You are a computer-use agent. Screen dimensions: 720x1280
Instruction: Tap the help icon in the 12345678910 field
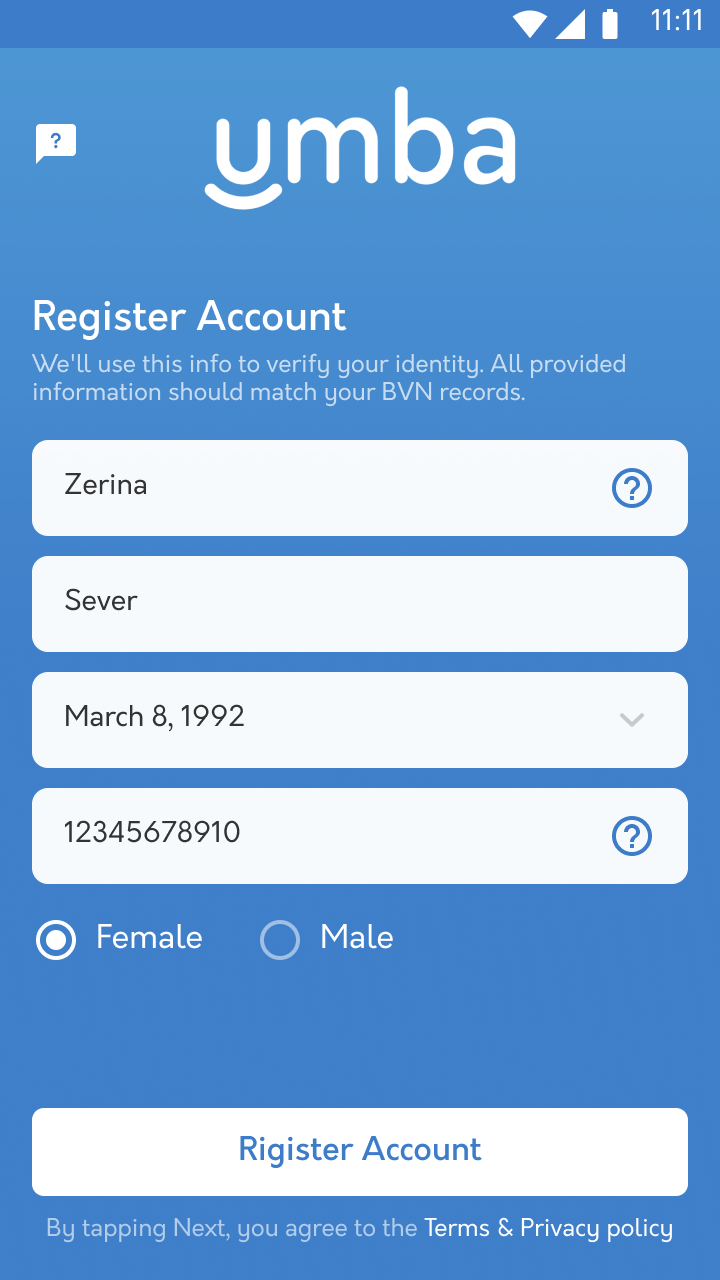[632, 836]
